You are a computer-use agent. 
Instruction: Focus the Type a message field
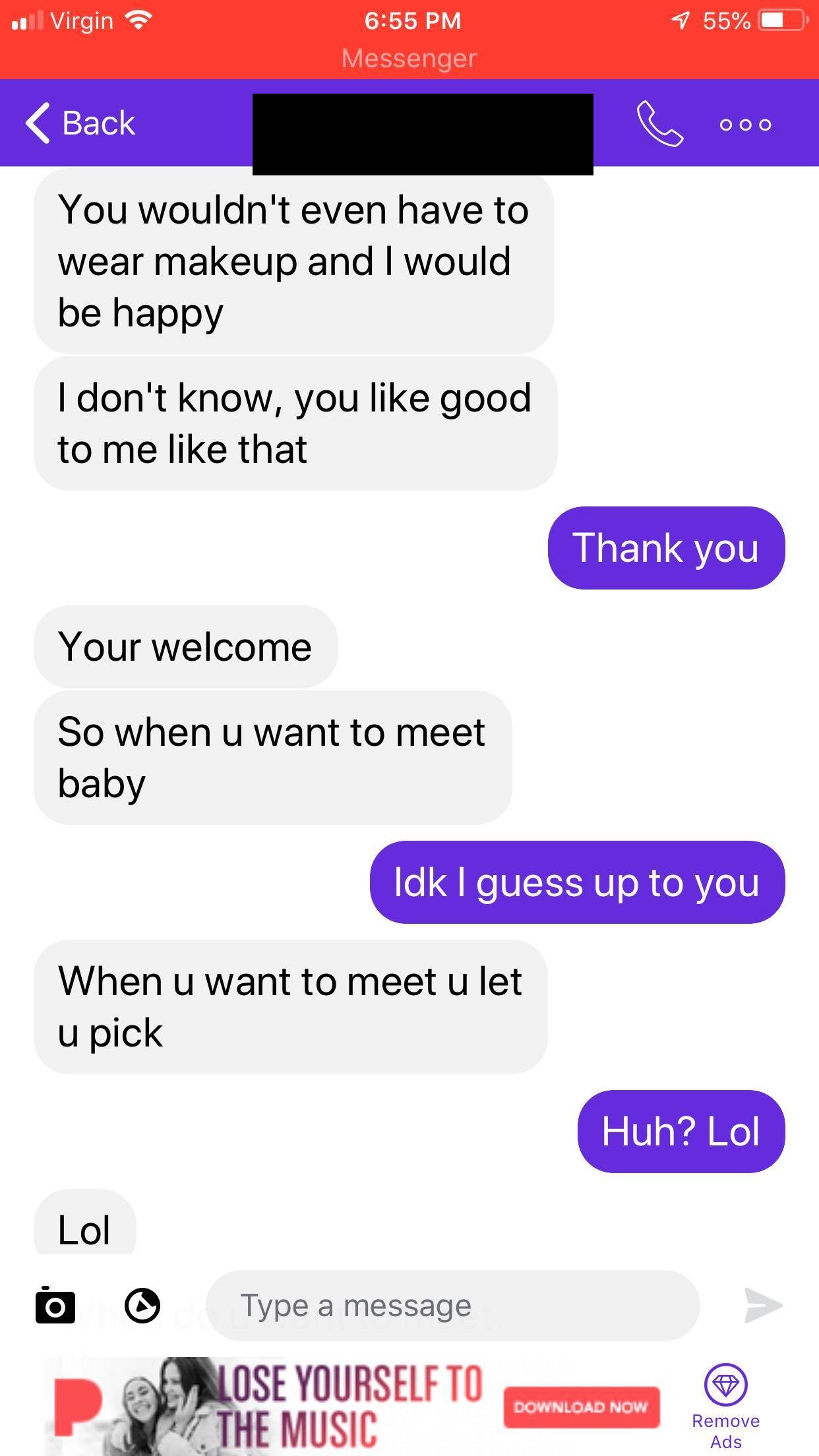(x=452, y=1305)
